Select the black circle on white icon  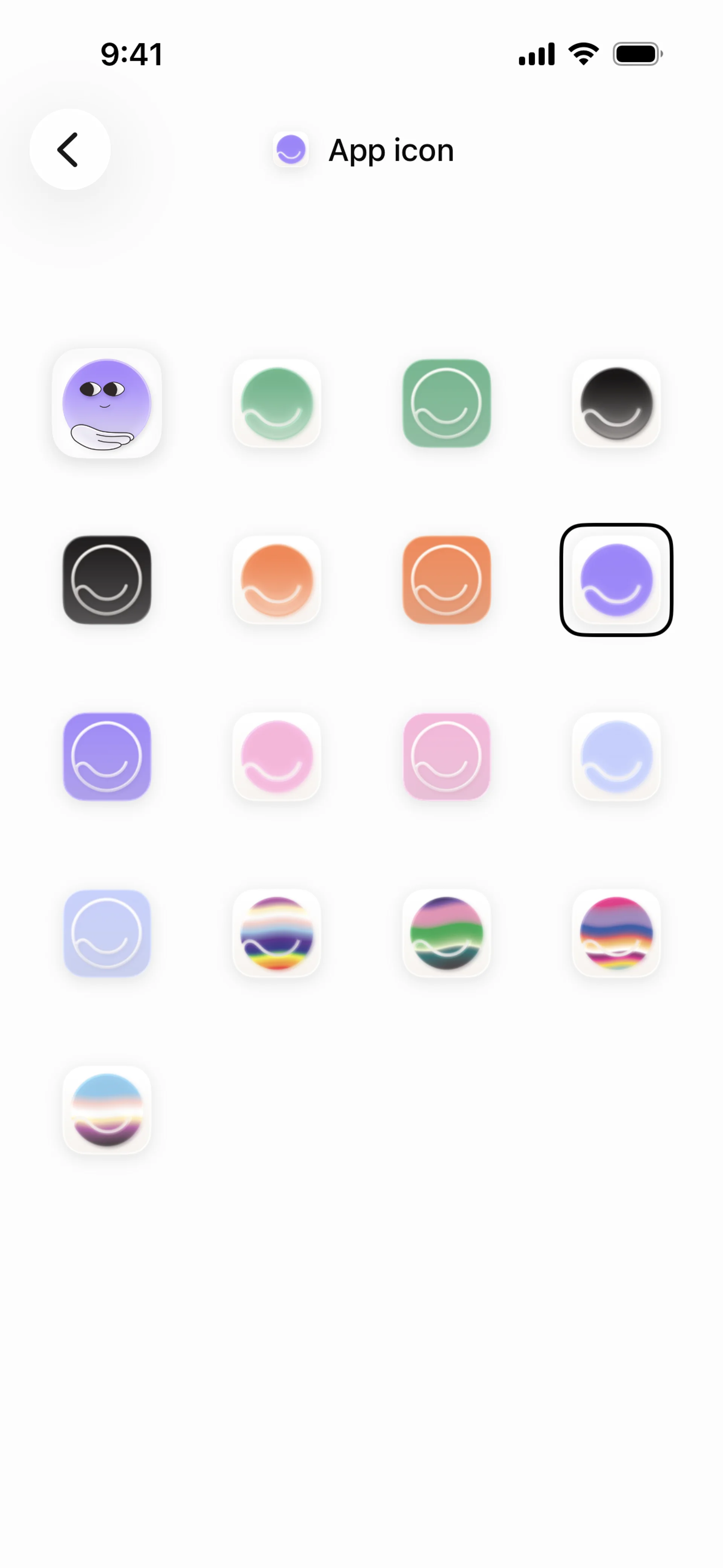point(616,403)
